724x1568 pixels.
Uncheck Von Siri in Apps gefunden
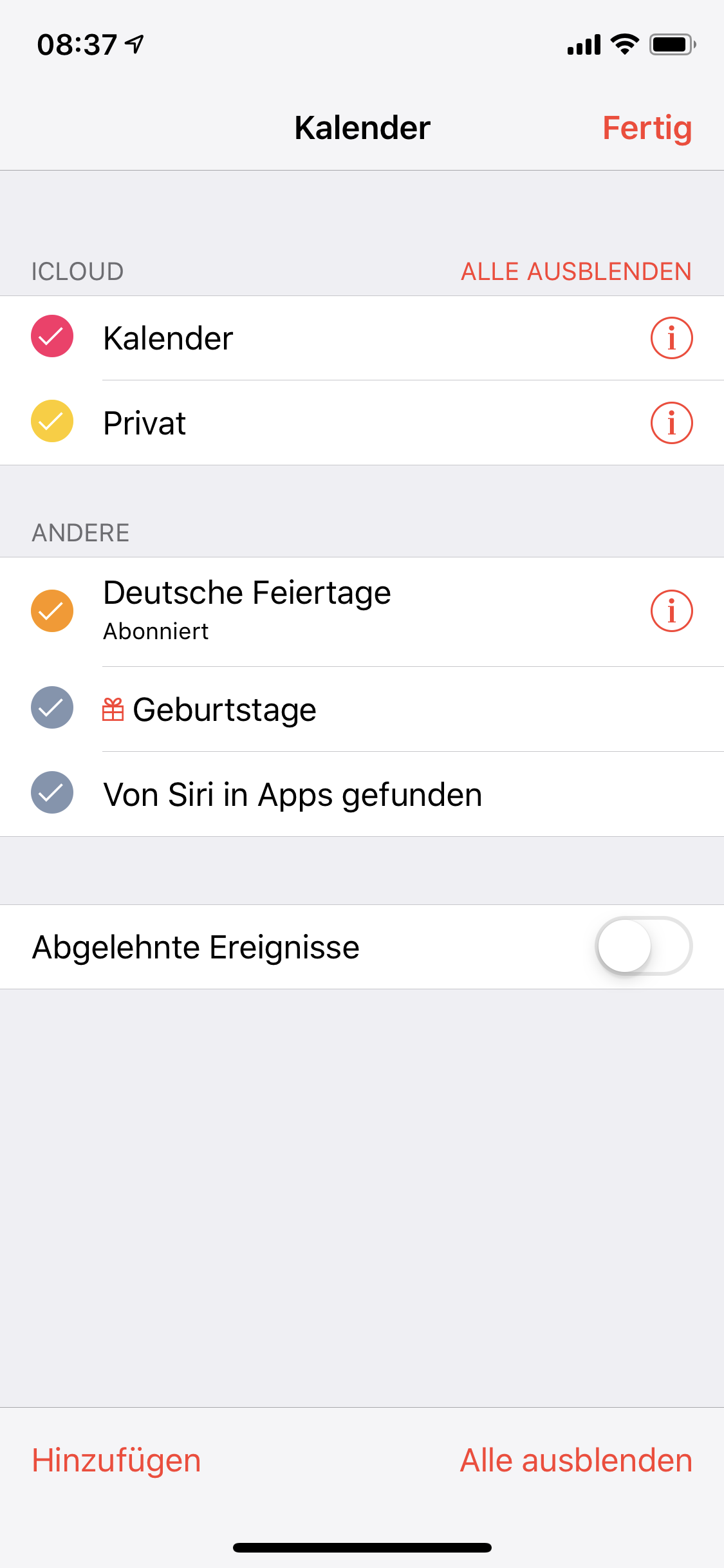(52, 793)
